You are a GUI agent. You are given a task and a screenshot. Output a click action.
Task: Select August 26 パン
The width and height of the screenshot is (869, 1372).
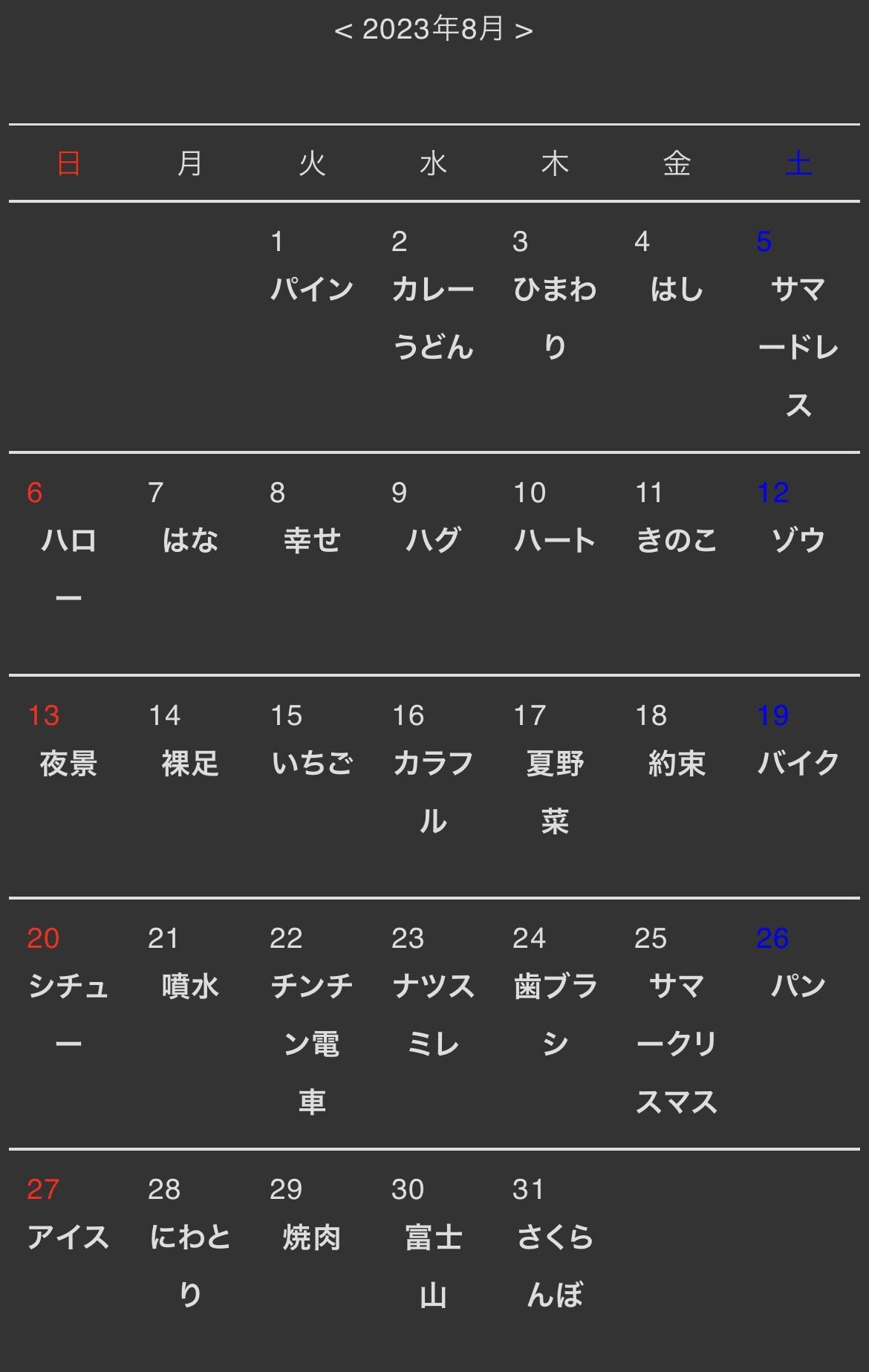point(798,986)
